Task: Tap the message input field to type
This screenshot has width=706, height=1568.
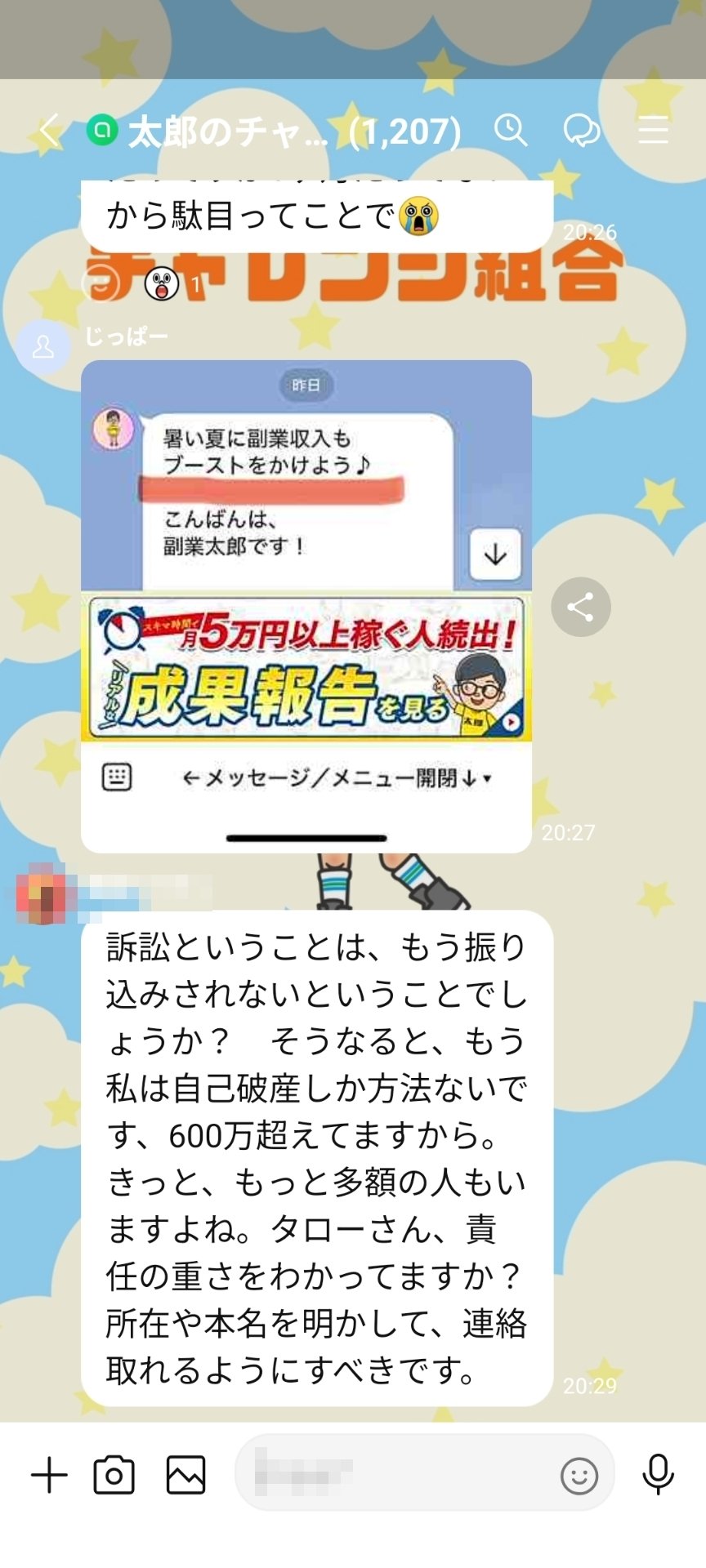Action: pyautogui.click(x=392, y=1475)
